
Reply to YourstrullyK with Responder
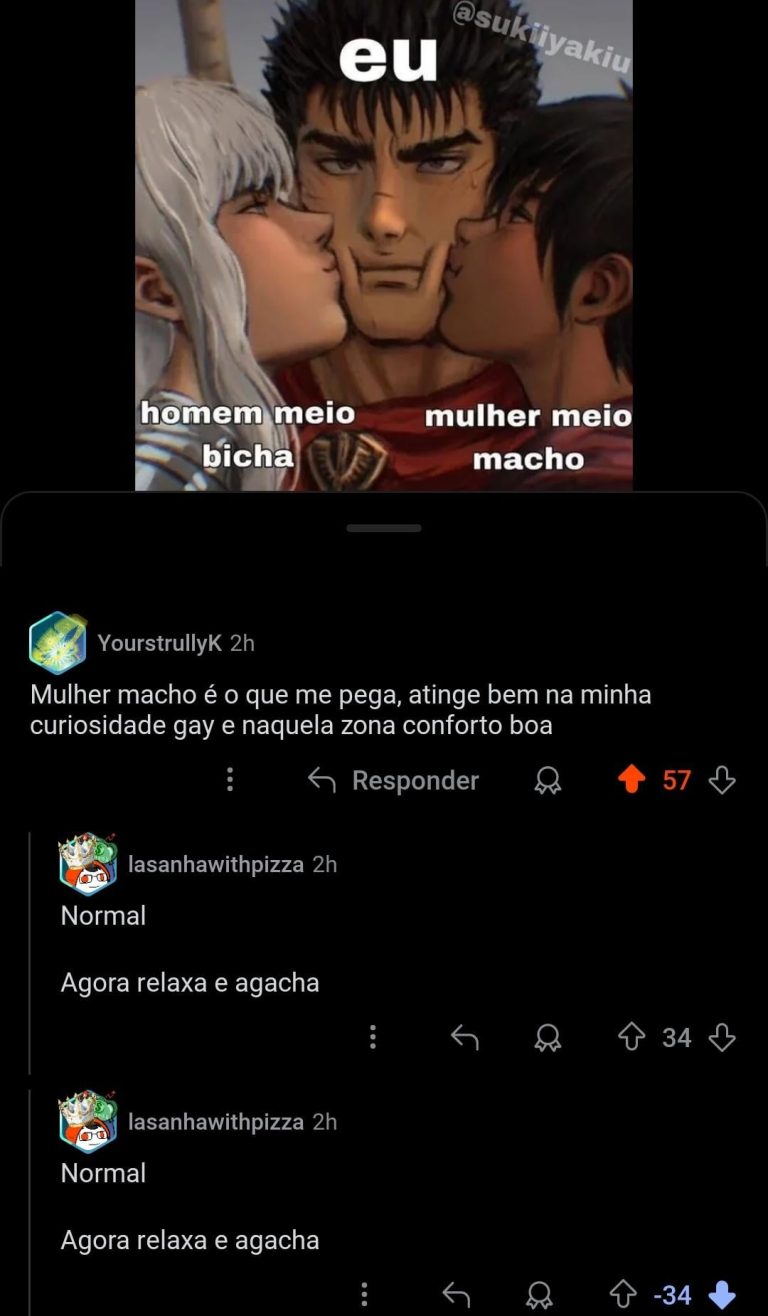pyautogui.click(x=394, y=780)
